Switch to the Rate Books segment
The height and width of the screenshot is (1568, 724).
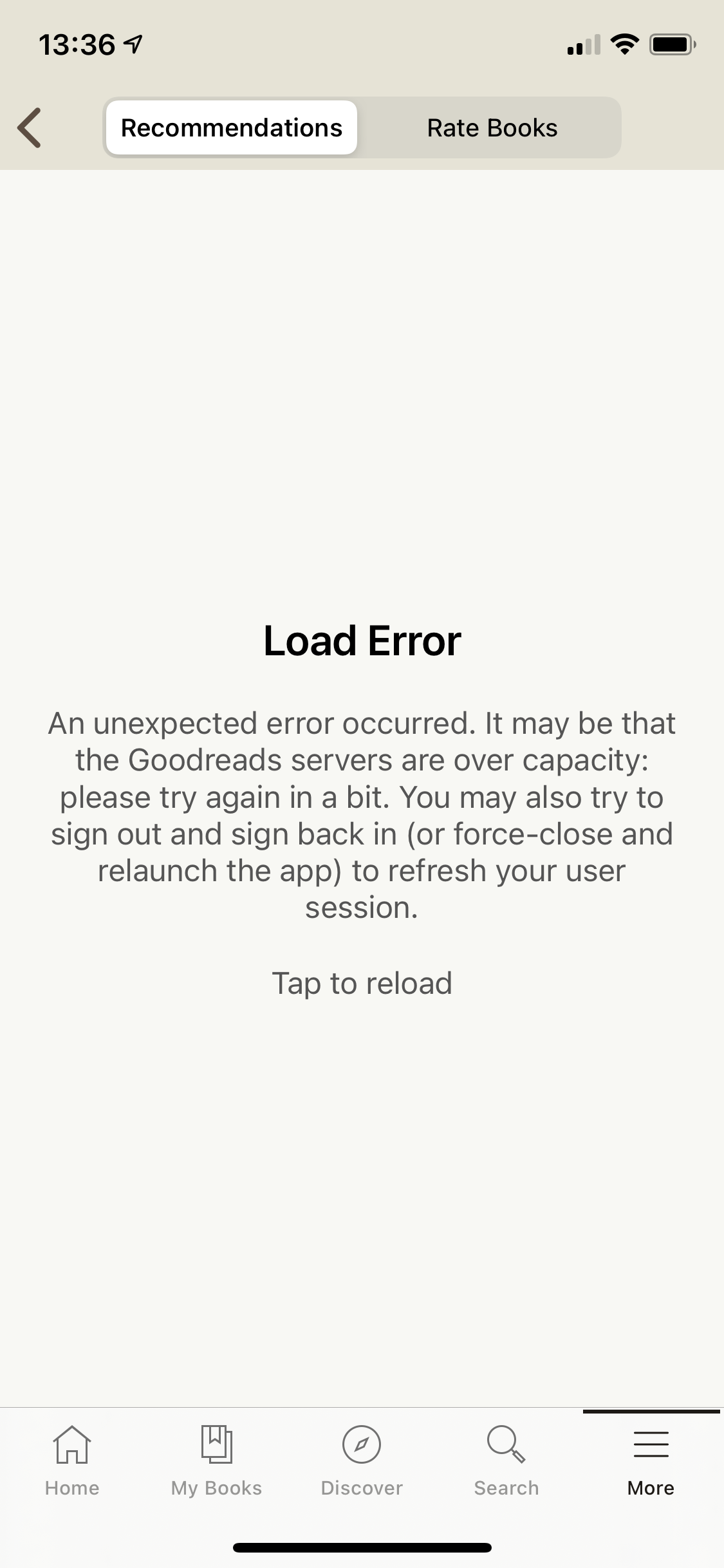coord(492,127)
